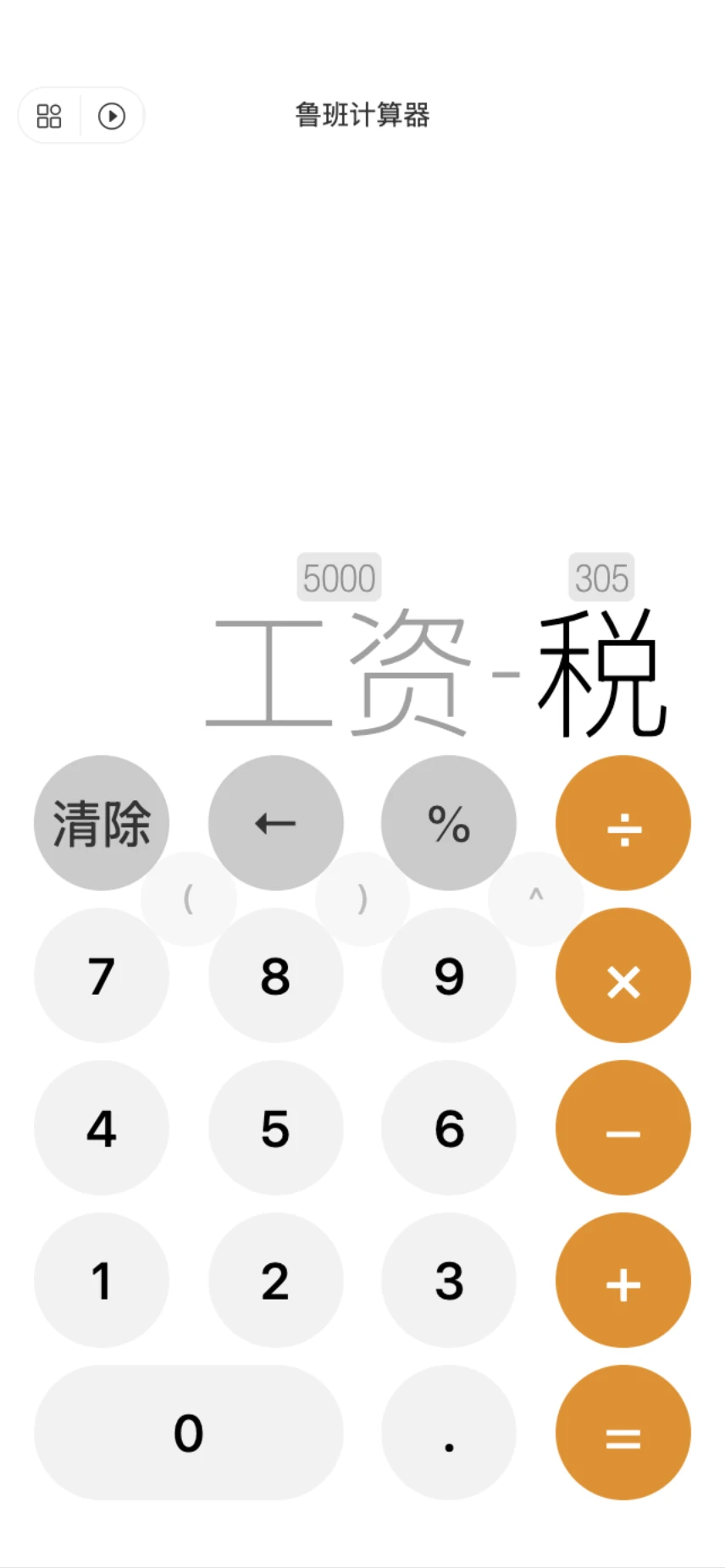Tap the open parenthesis key
Screen dimensions: 725x1568
coord(188,897)
